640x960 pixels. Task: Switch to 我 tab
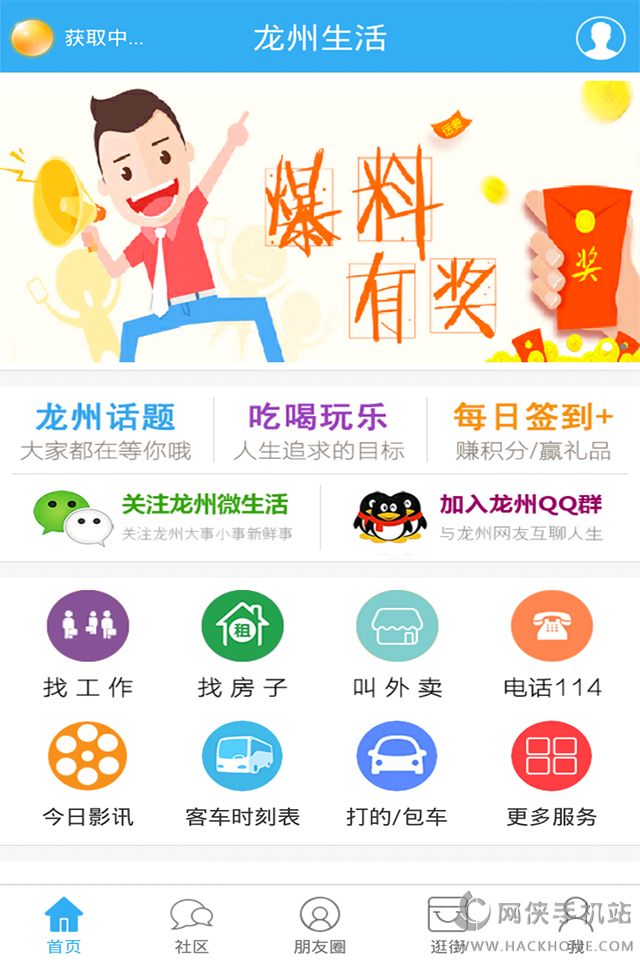point(575,925)
